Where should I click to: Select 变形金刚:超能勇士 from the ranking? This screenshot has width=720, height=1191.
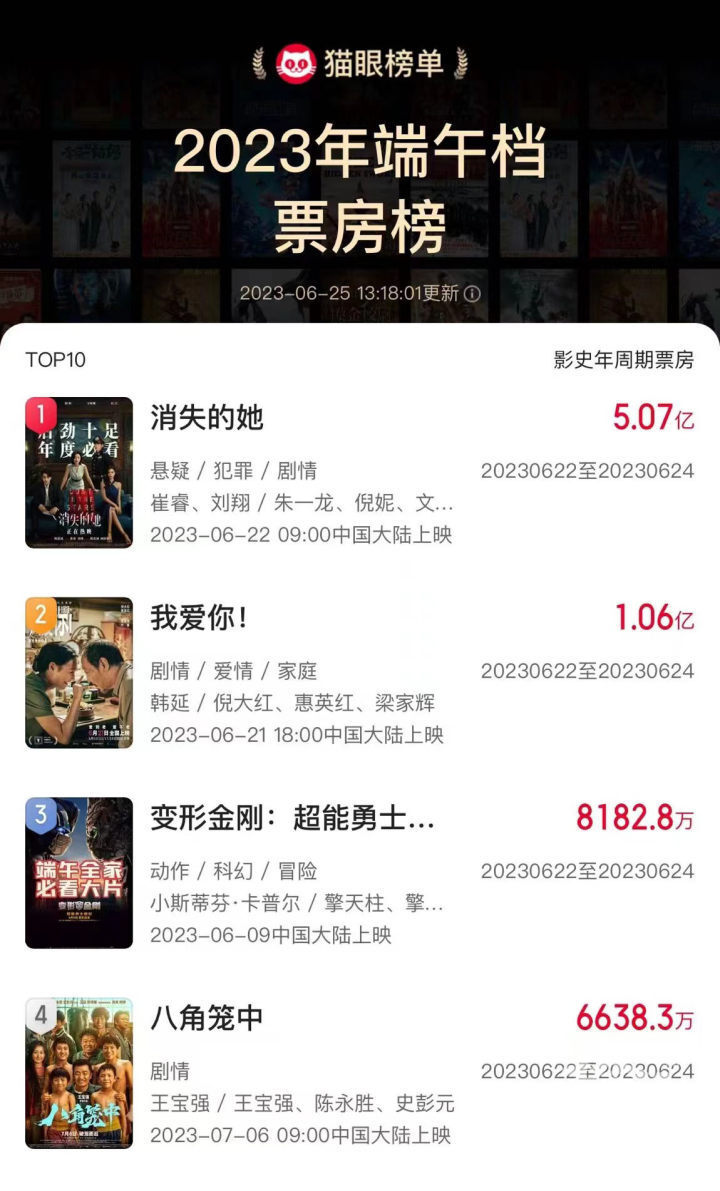(292, 818)
